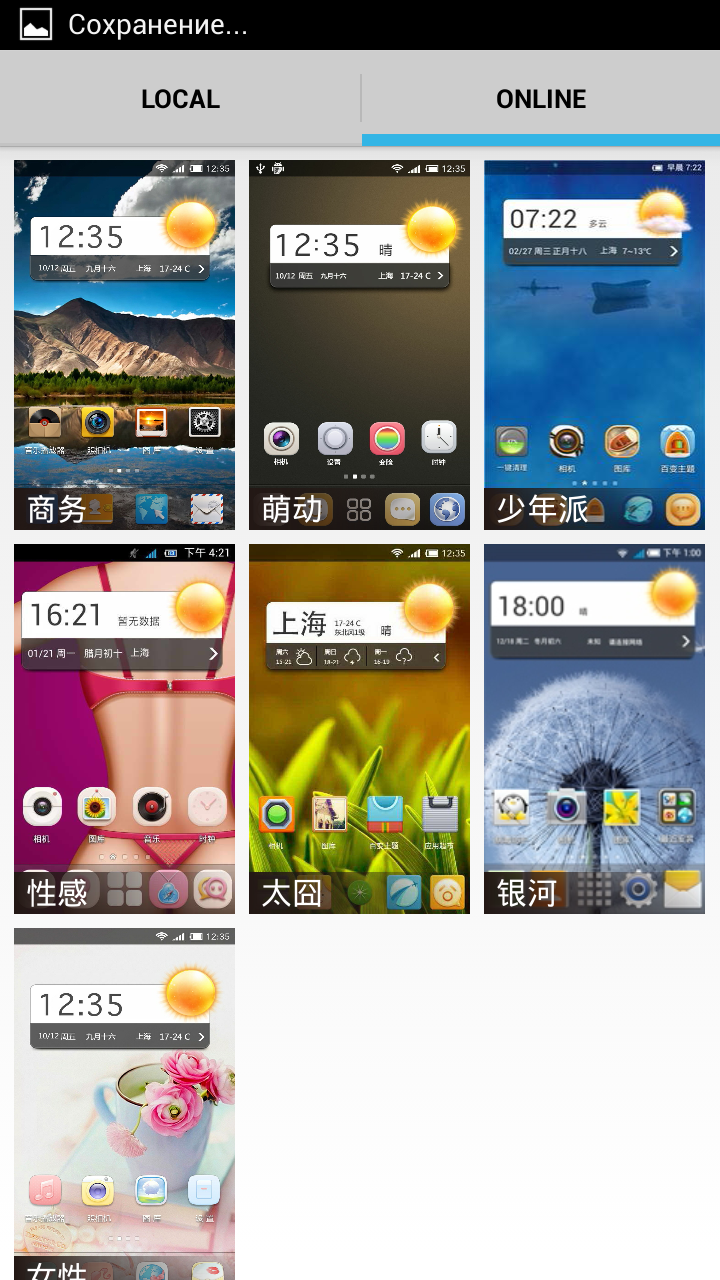Screen dimensions: 720x1280
Task: Select the 太囧 theme
Action: [359, 729]
